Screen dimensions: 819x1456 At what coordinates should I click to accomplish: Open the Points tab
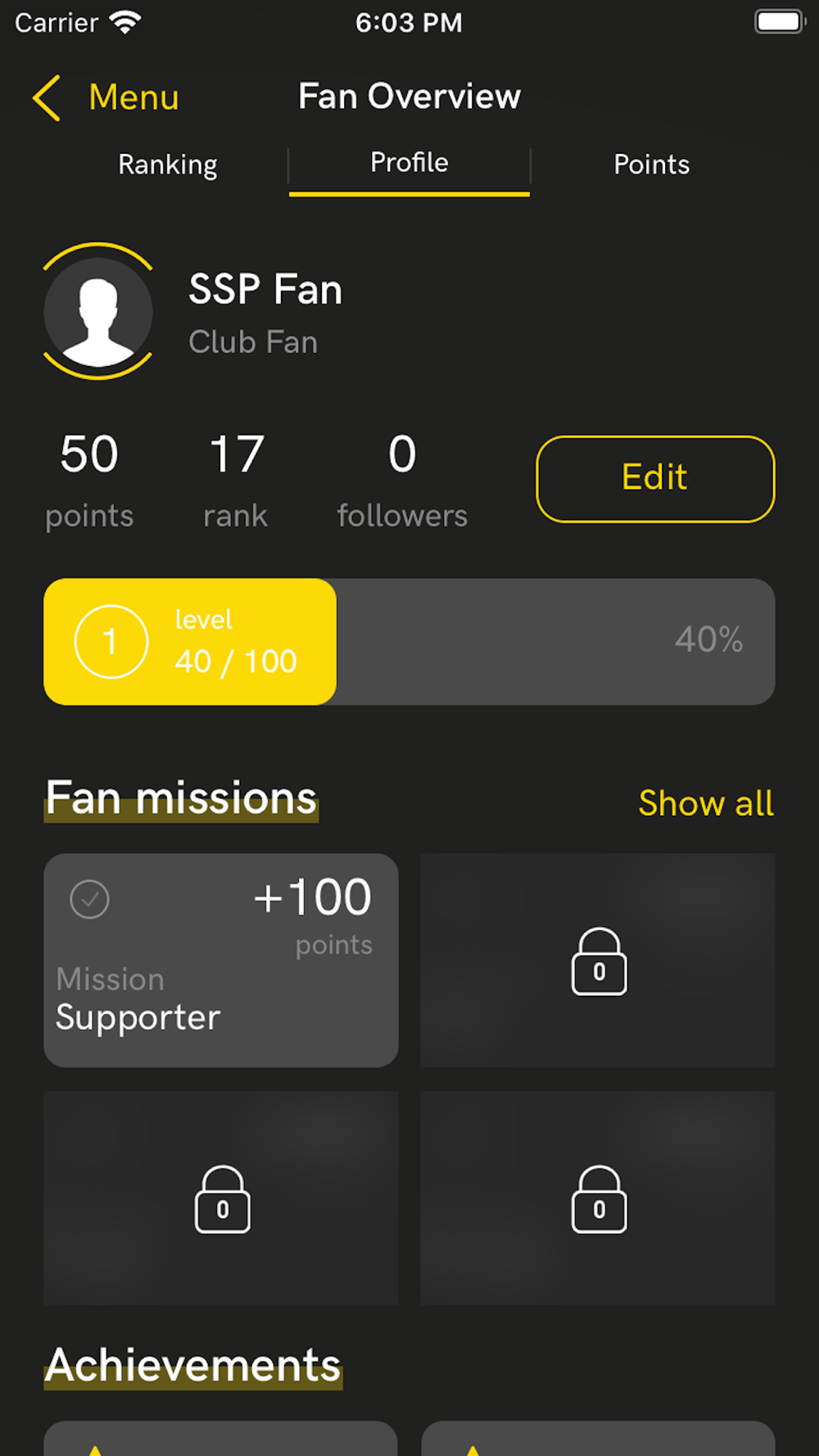coord(652,165)
